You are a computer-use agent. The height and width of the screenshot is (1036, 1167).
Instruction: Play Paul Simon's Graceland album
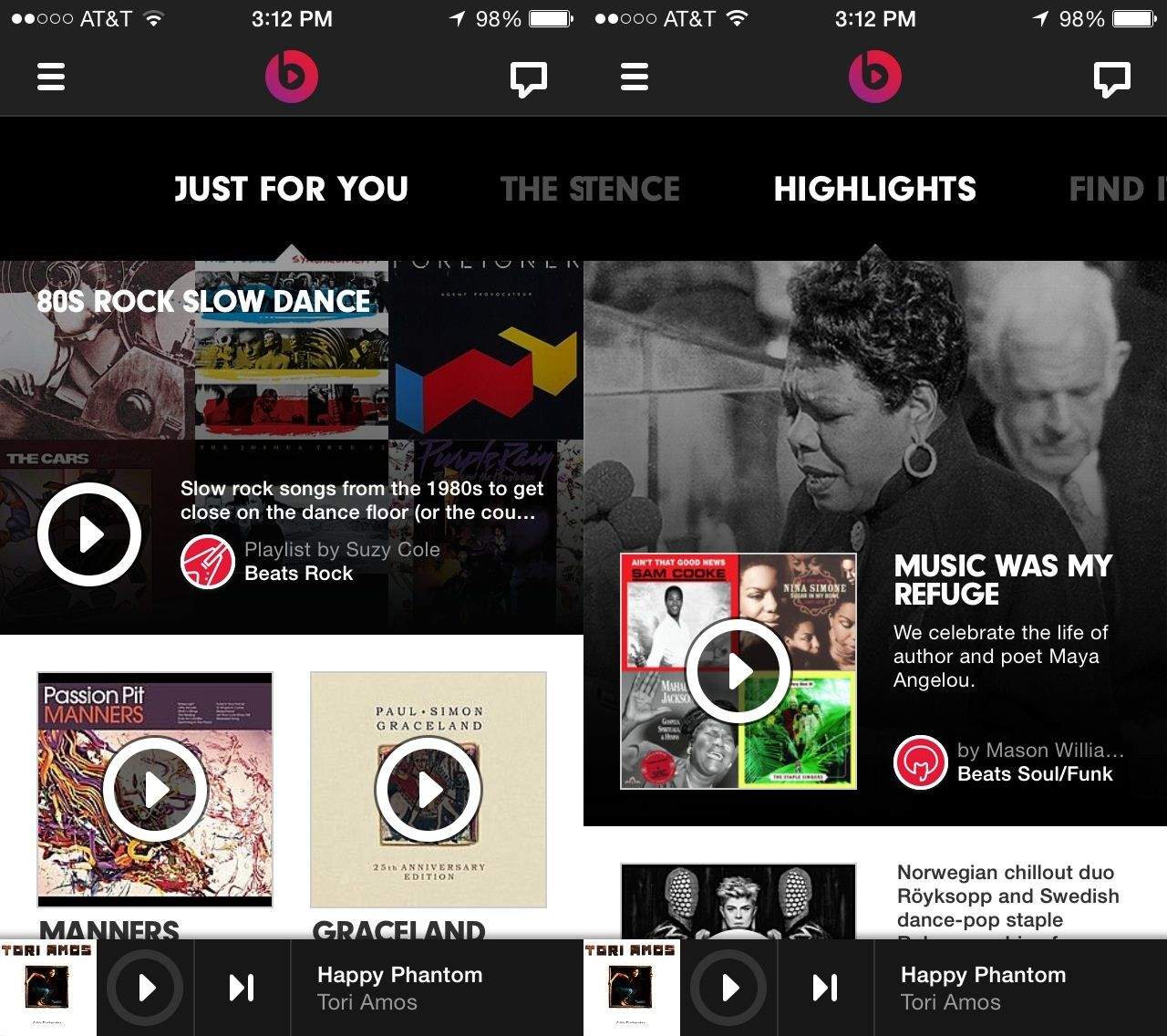(x=429, y=790)
